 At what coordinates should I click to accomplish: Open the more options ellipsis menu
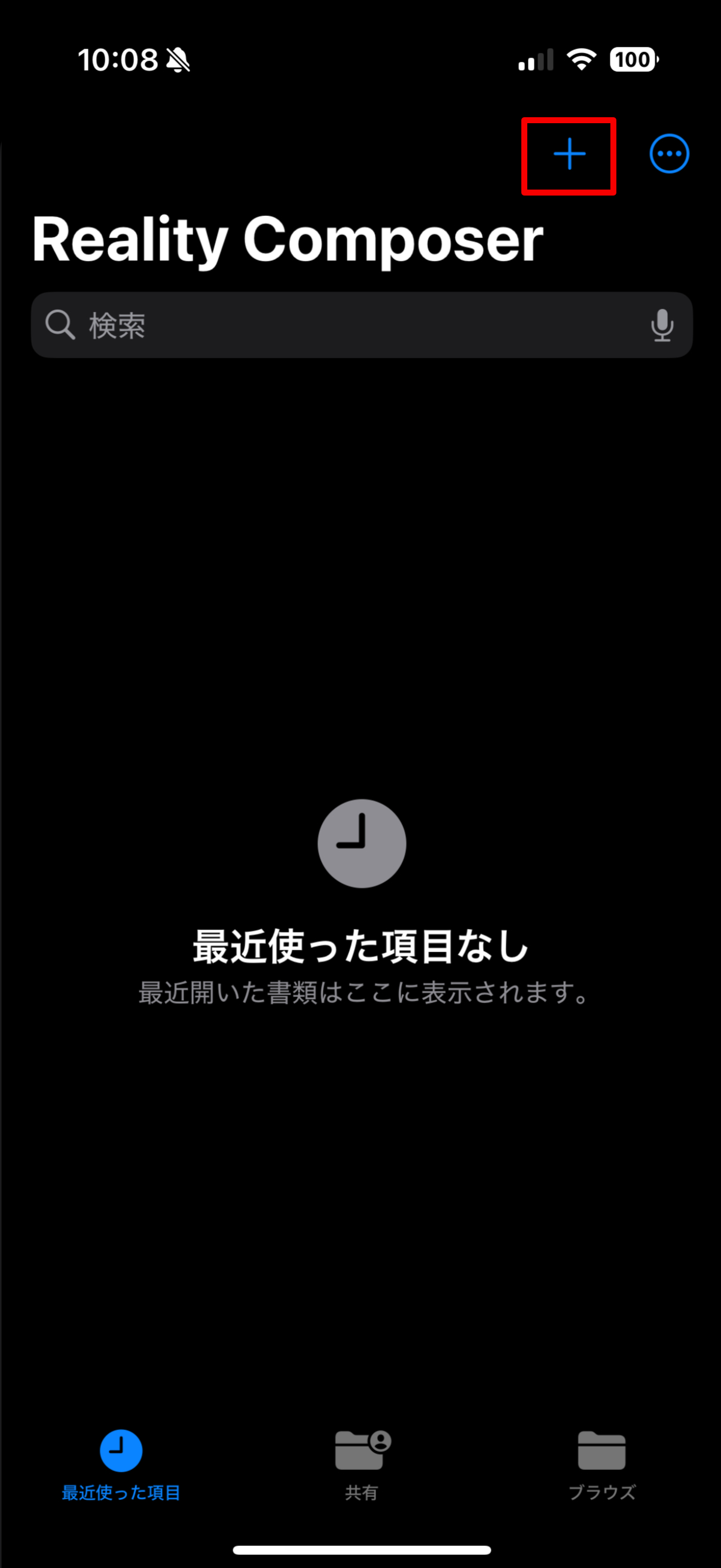pos(668,154)
